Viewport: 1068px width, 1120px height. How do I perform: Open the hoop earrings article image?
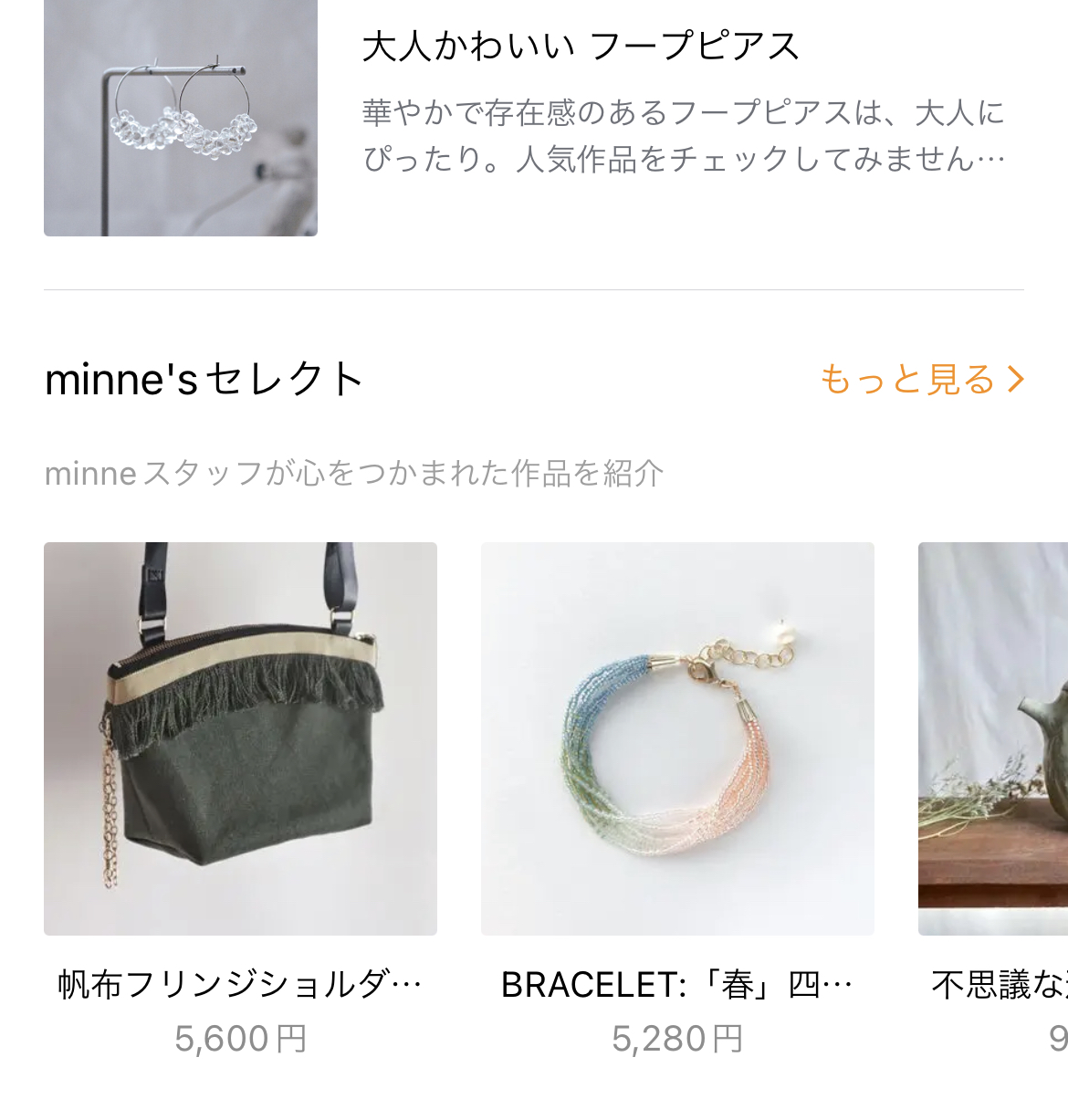tap(180, 119)
